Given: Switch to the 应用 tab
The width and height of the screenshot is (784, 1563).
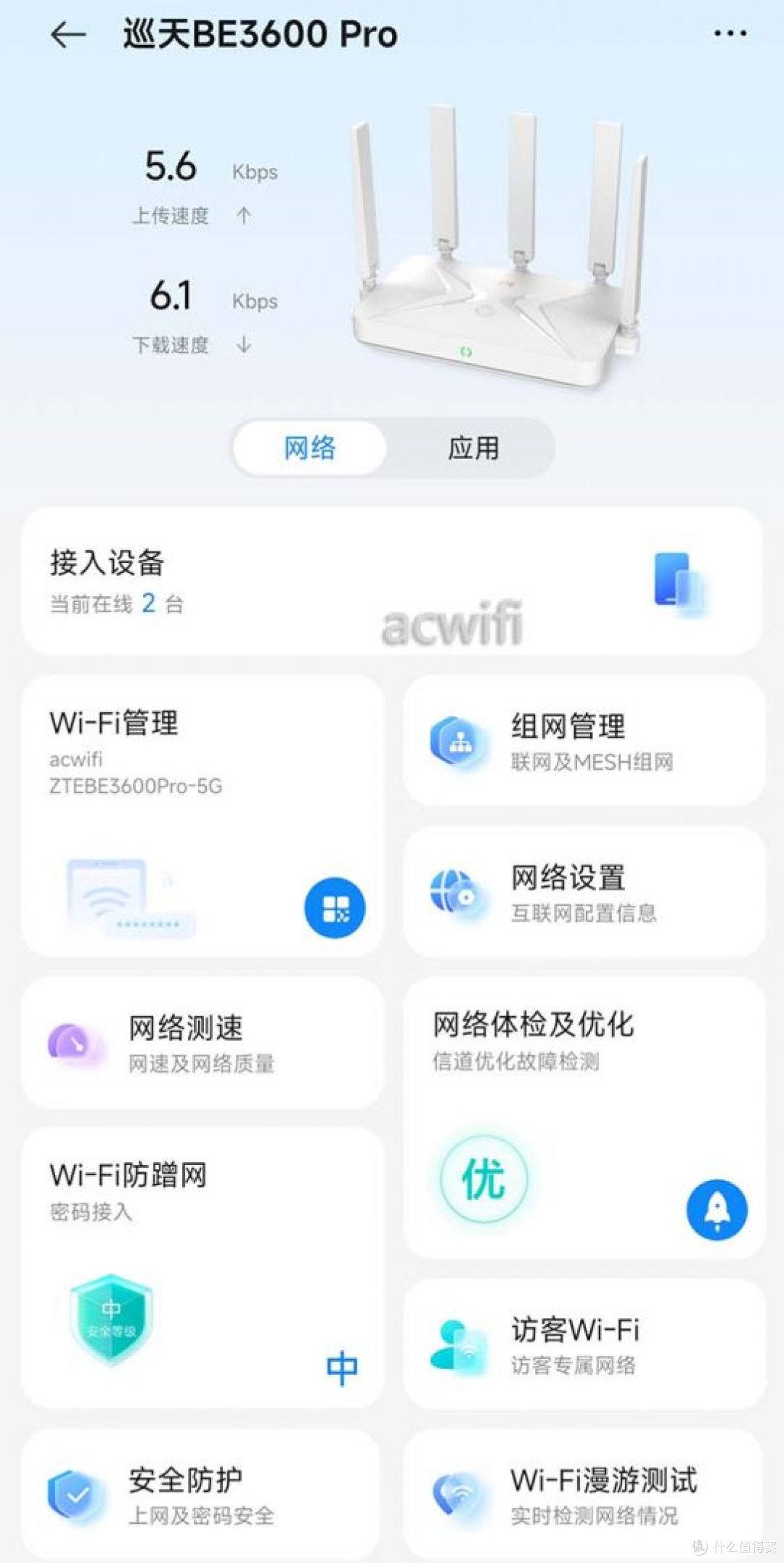Looking at the screenshot, I should [x=473, y=448].
